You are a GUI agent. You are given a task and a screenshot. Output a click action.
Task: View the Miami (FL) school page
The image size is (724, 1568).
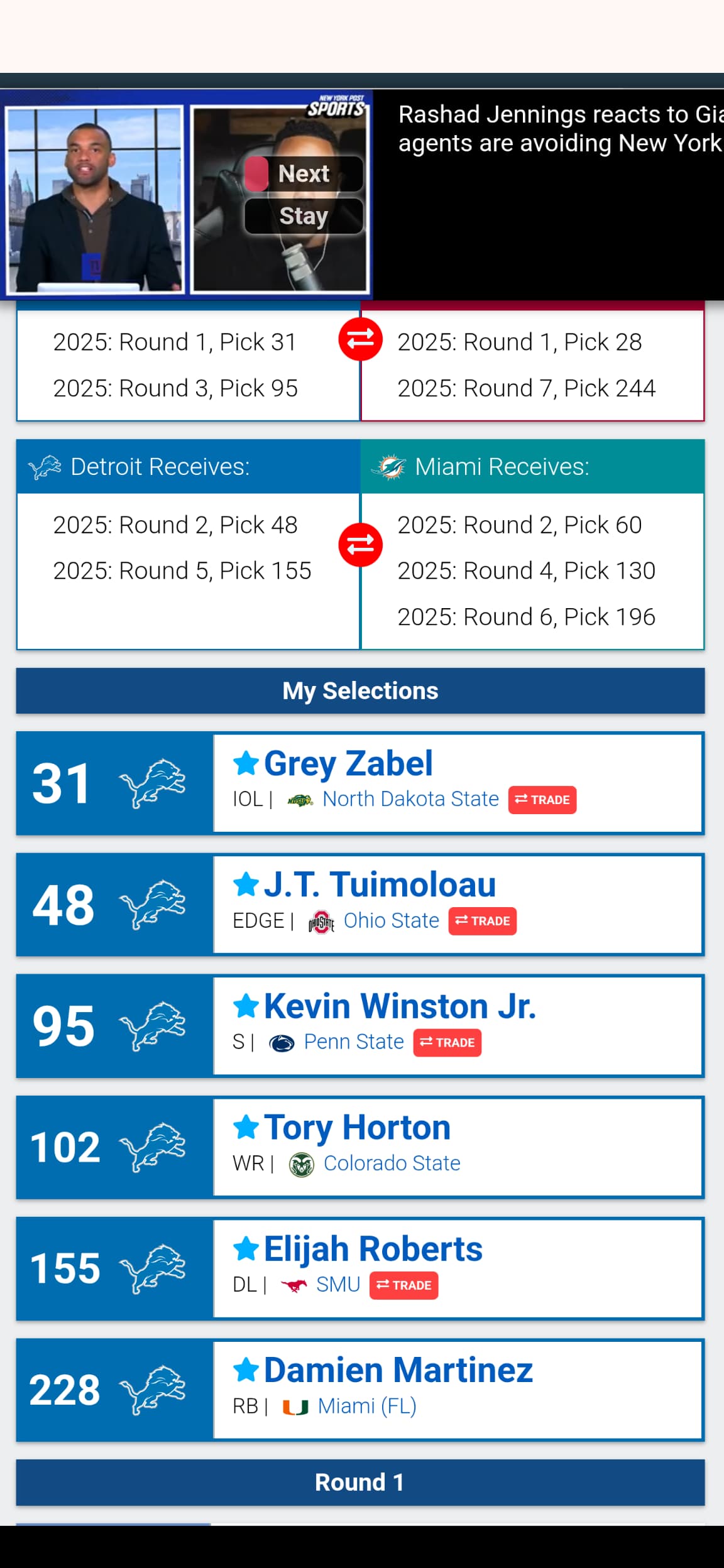[367, 1405]
